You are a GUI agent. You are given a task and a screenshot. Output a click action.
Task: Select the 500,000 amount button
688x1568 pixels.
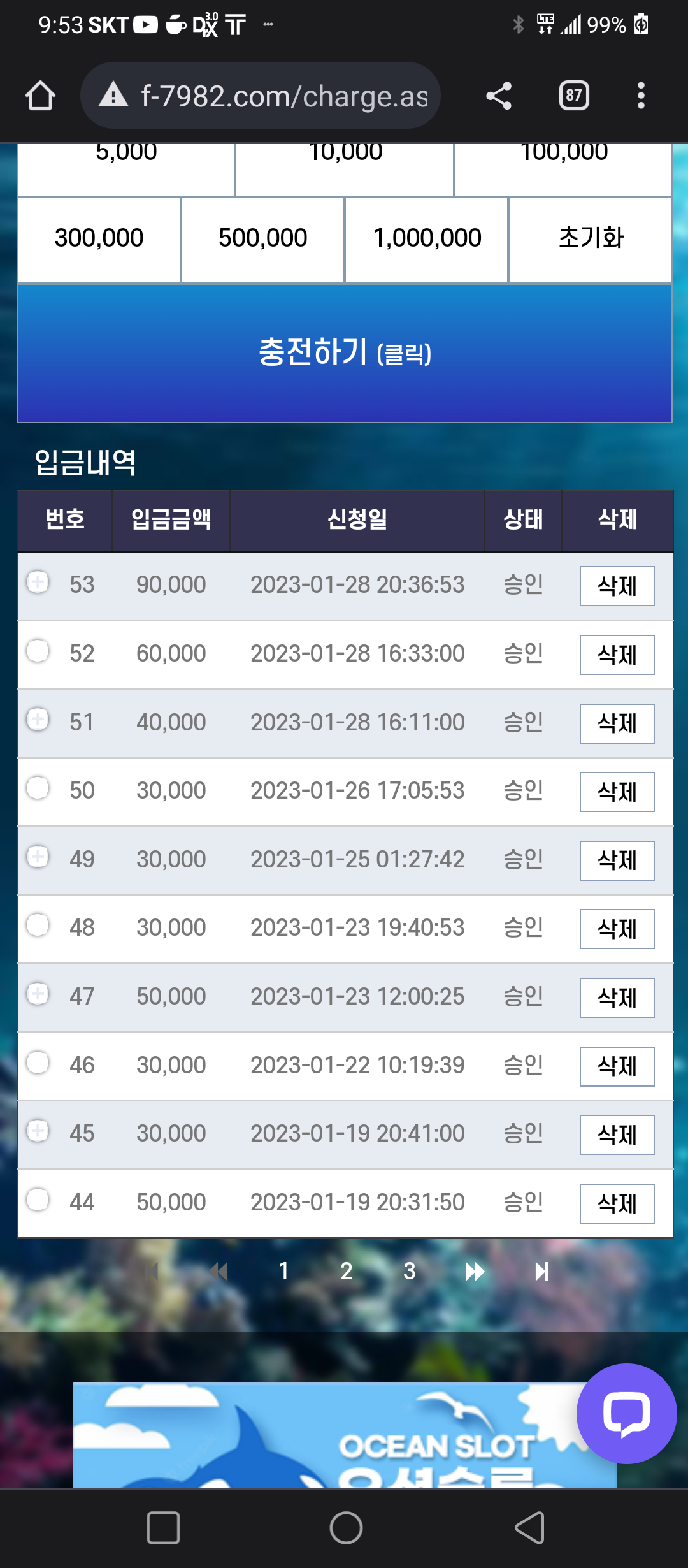263,238
